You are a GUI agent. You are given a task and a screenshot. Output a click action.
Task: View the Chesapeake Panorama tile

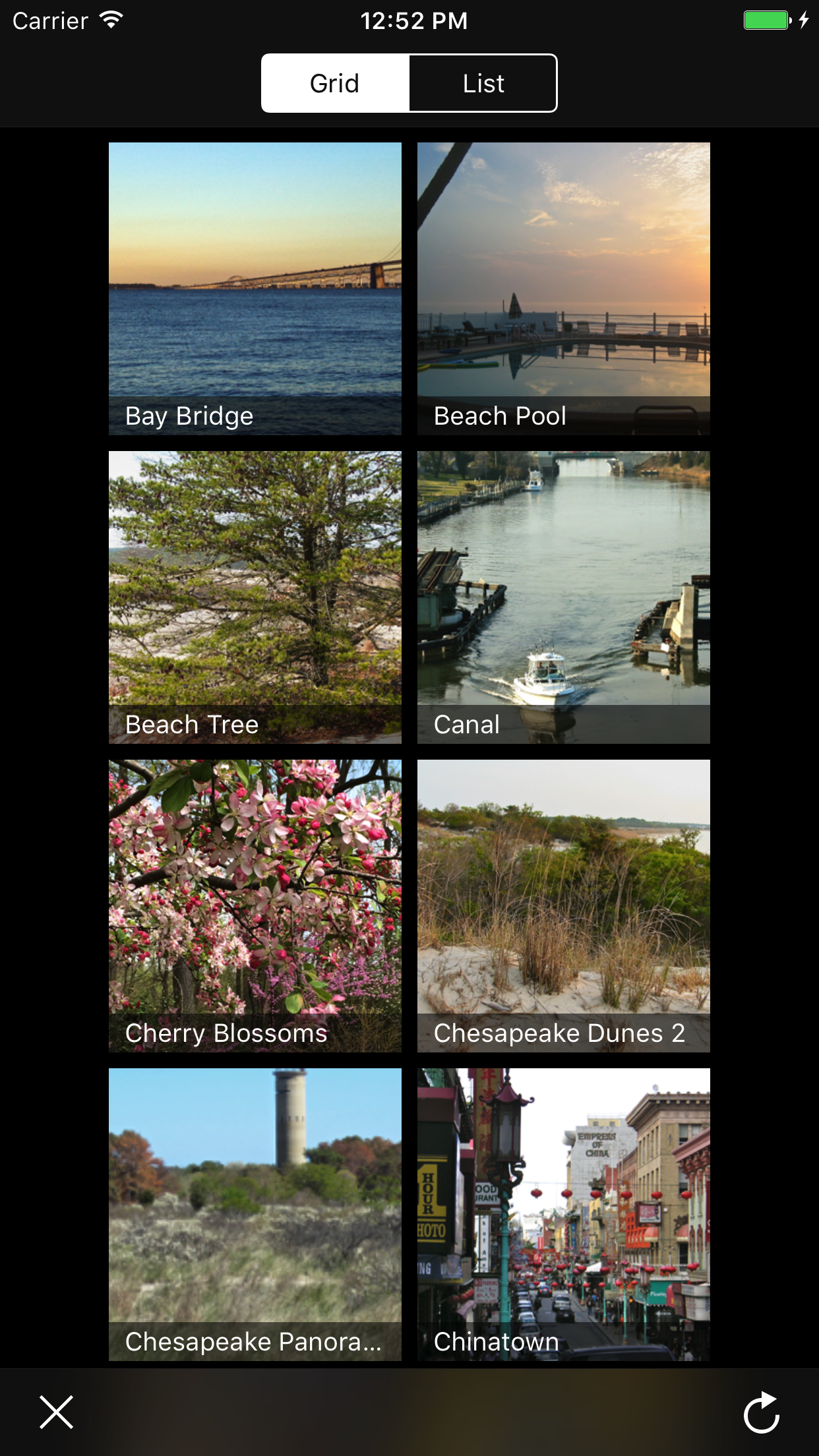255,1214
